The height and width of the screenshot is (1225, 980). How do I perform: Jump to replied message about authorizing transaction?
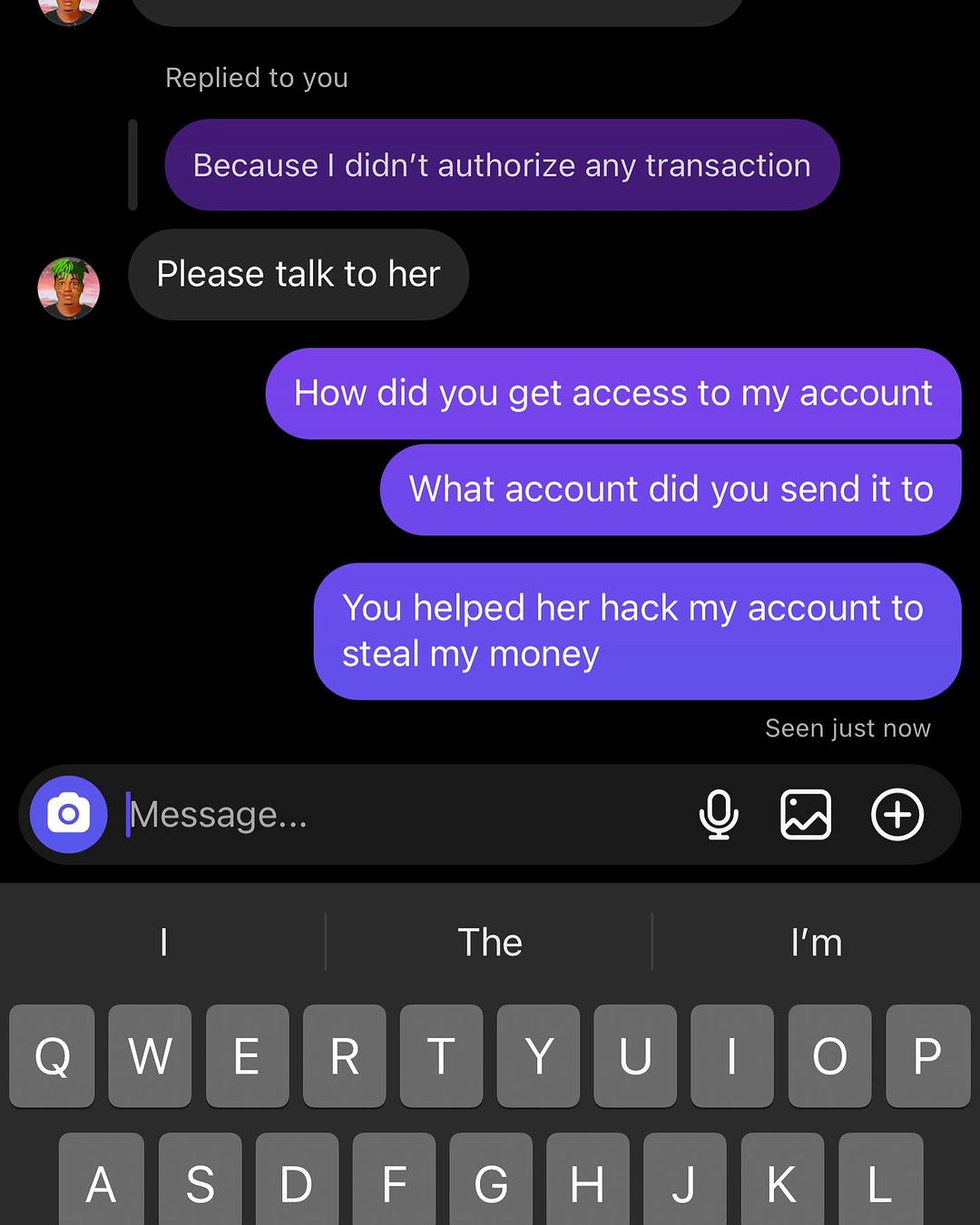(x=501, y=165)
